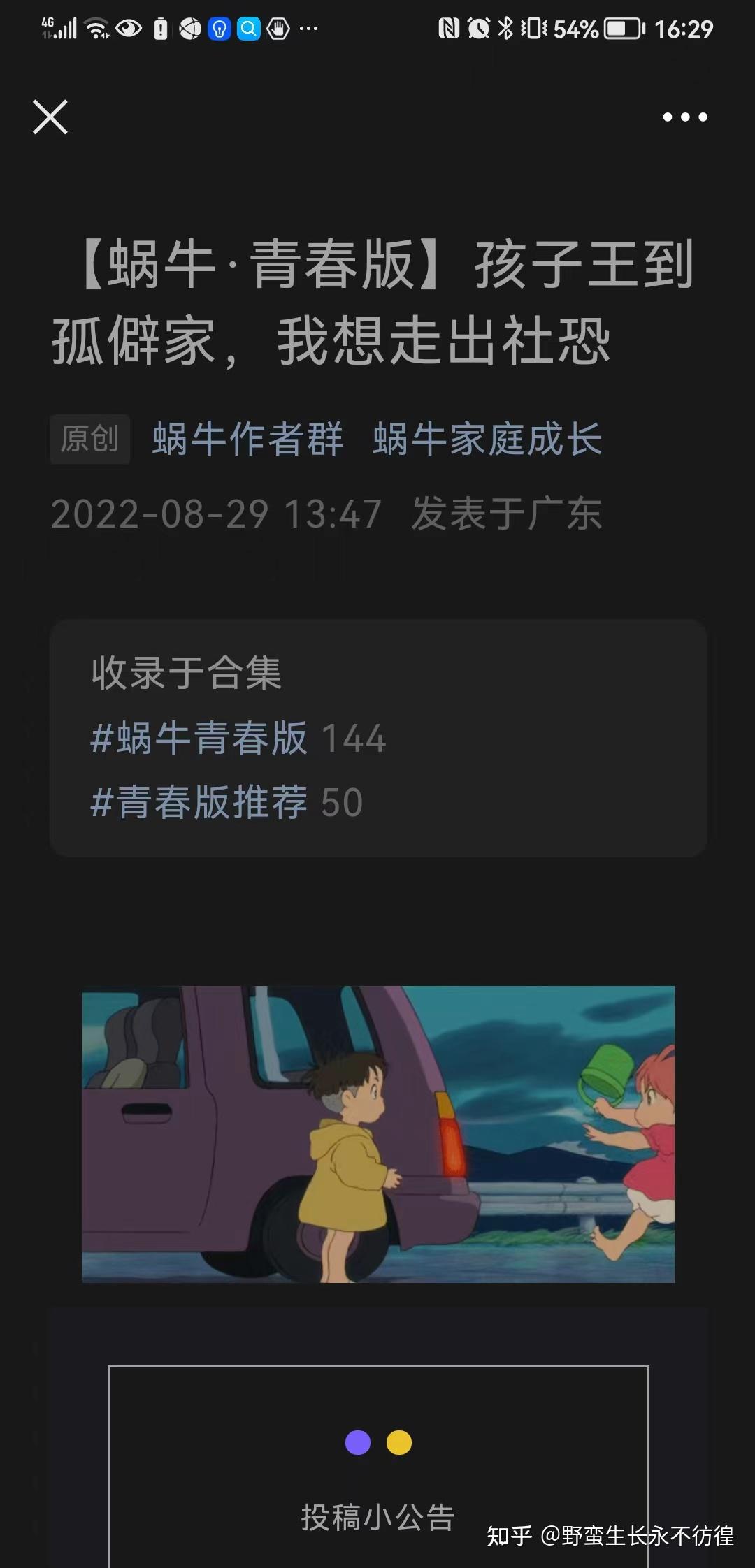Open the three-dot overflow menu
The height and width of the screenshot is (1568, 755).
[x=685, y=117]
